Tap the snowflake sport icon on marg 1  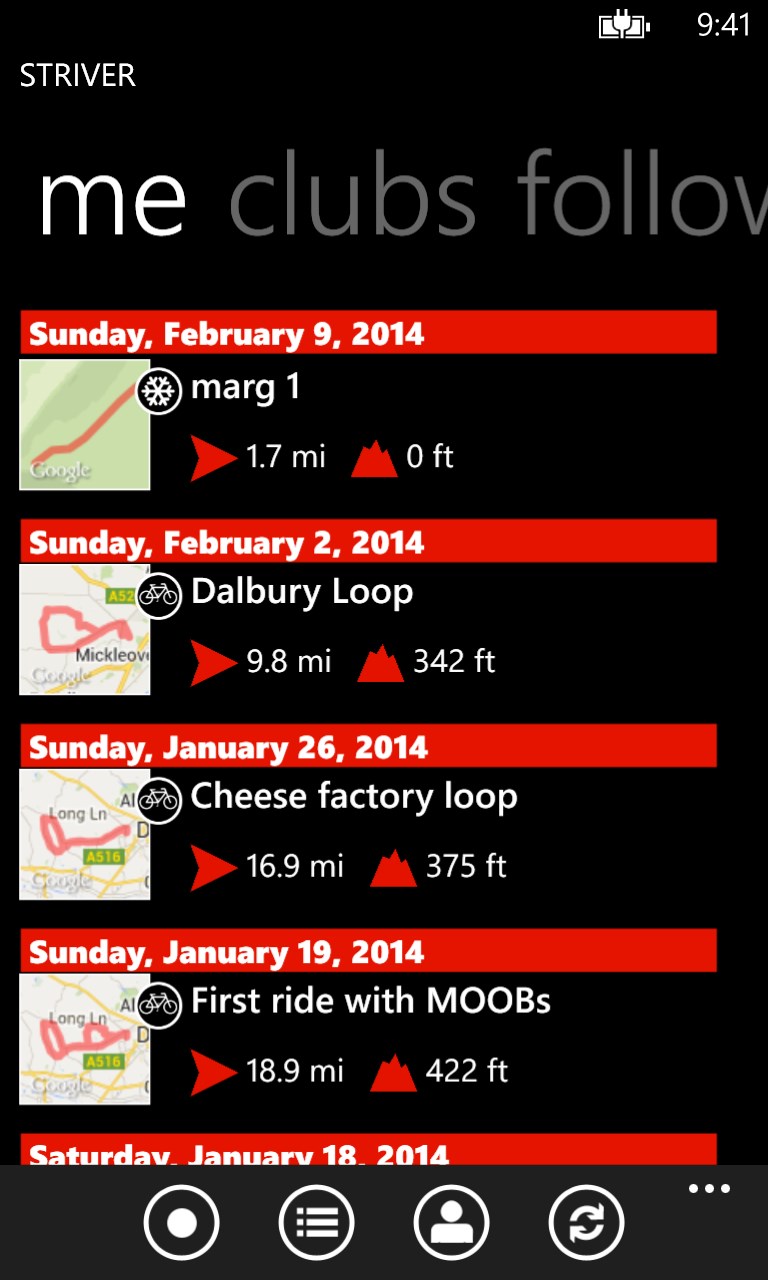158,390
